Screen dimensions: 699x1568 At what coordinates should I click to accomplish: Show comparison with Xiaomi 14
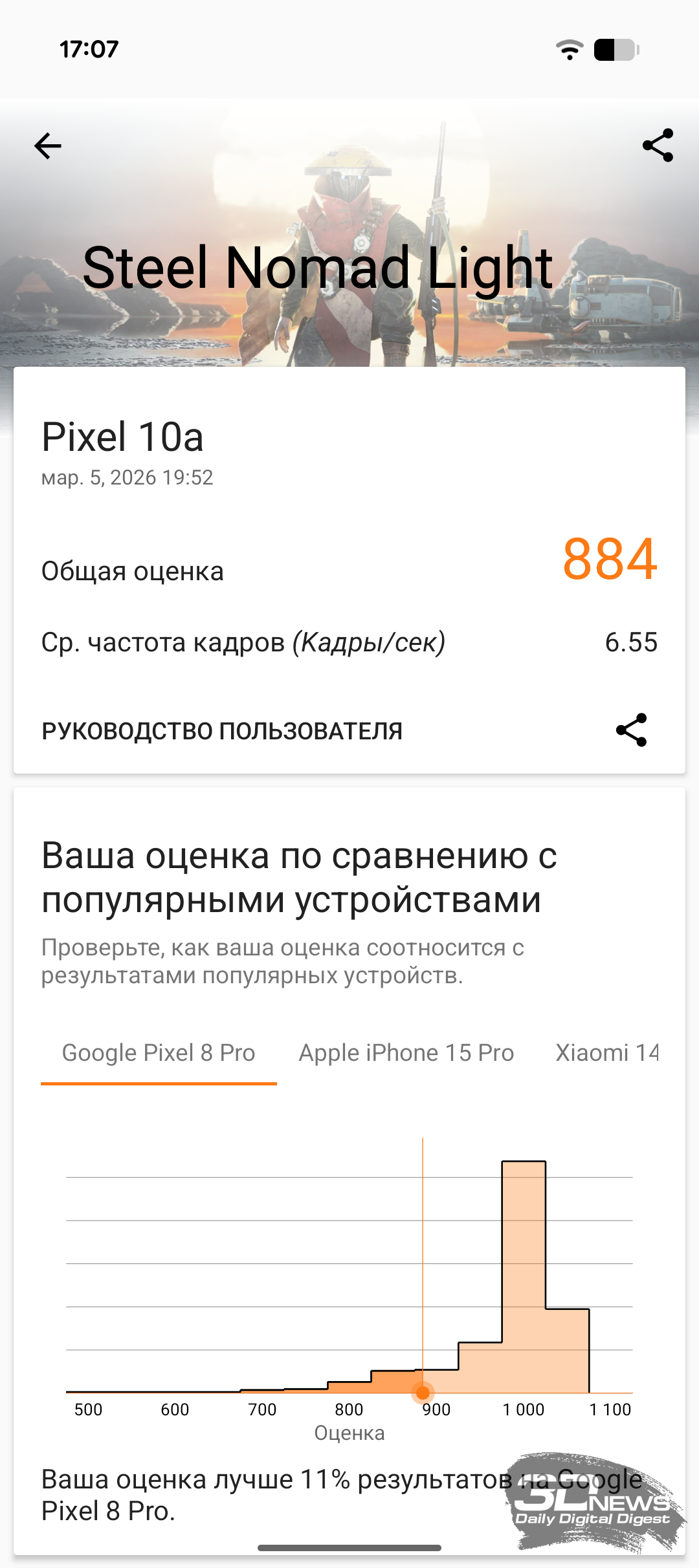tap(606, 1053)
